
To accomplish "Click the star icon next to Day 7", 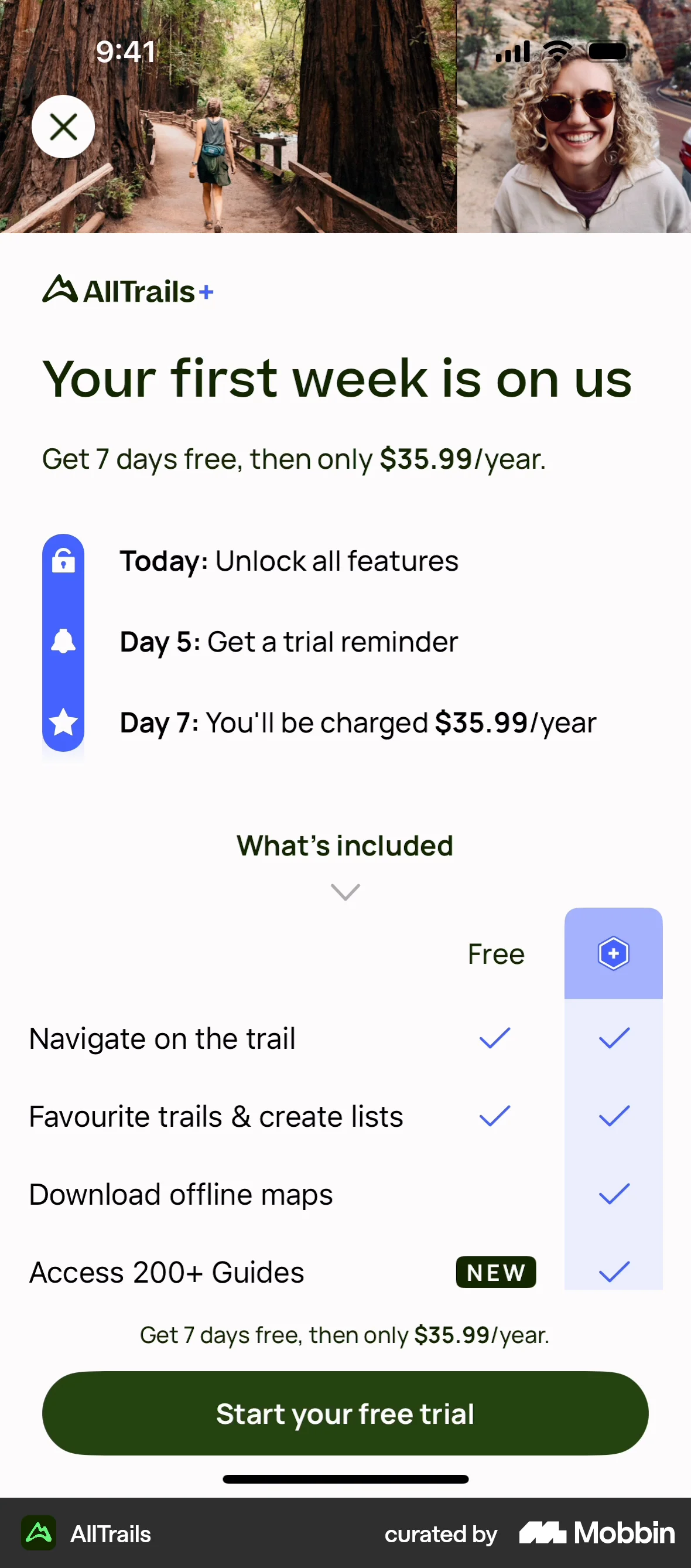I will click(63, 723).
